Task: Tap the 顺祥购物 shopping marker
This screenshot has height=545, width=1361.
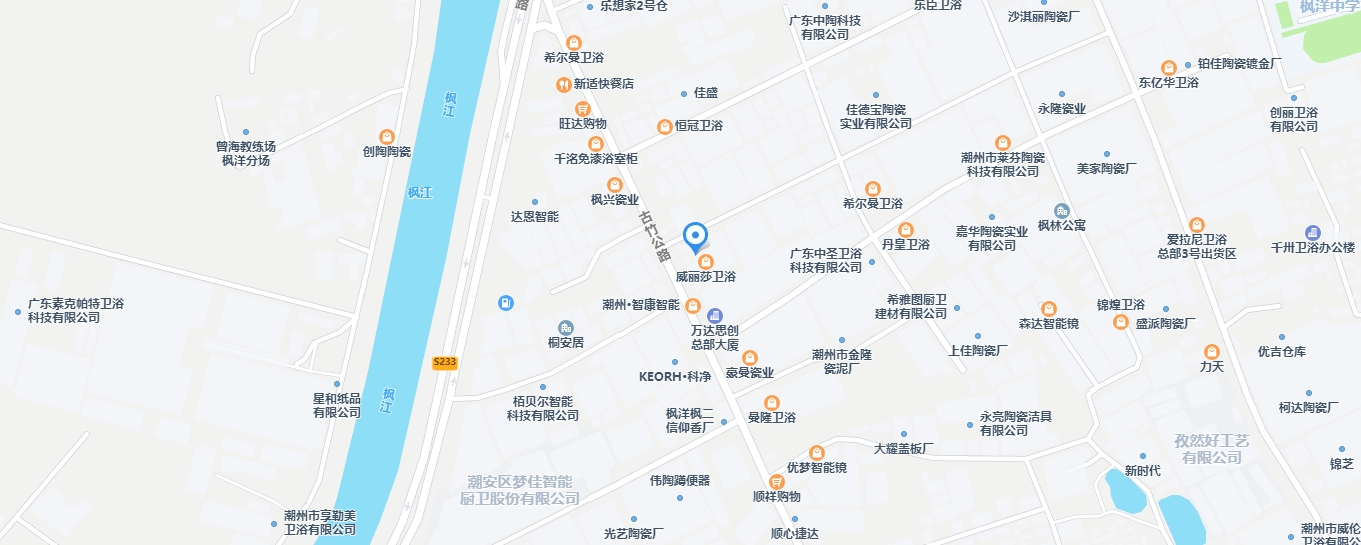Action: (777, 482)
